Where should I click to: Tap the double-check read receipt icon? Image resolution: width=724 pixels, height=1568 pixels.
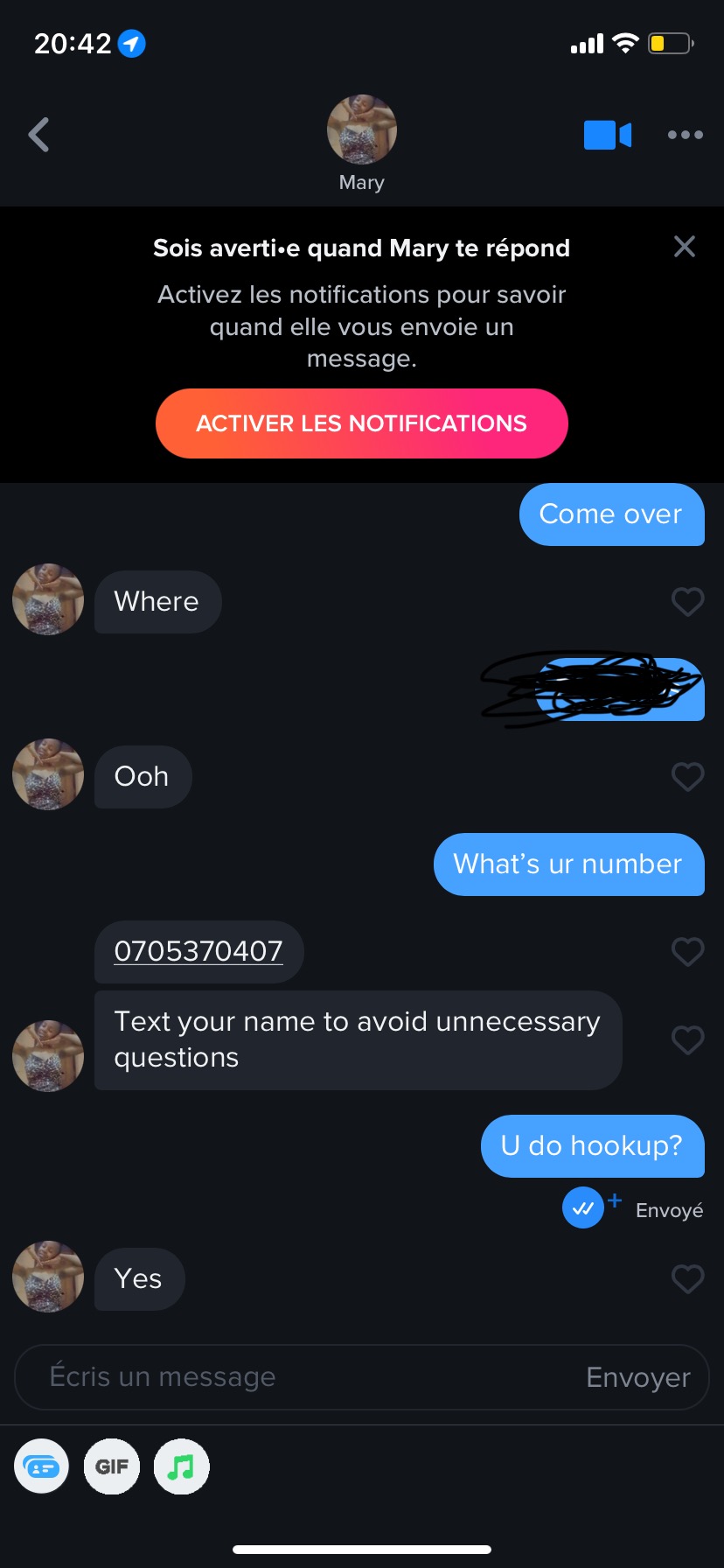click(x=582, y=1208)
